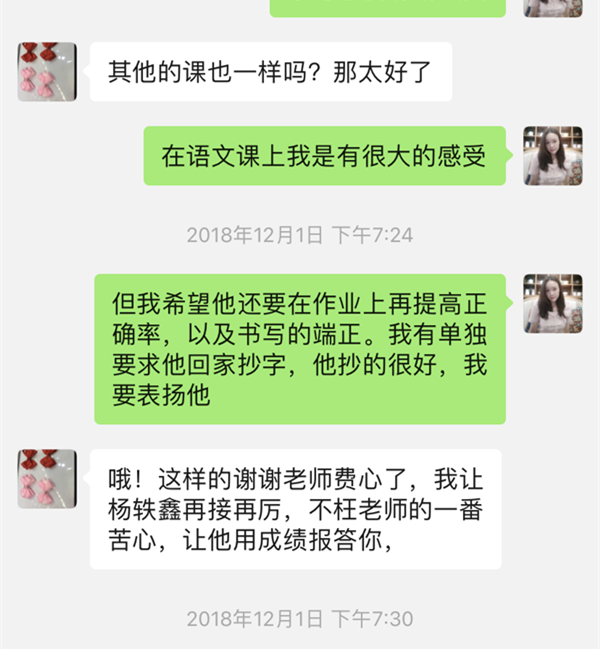Screen dimensions: 600x649
Task: Open profile avatar beside "但我希望他还要在作业上" message
Action: click(553, 303)
